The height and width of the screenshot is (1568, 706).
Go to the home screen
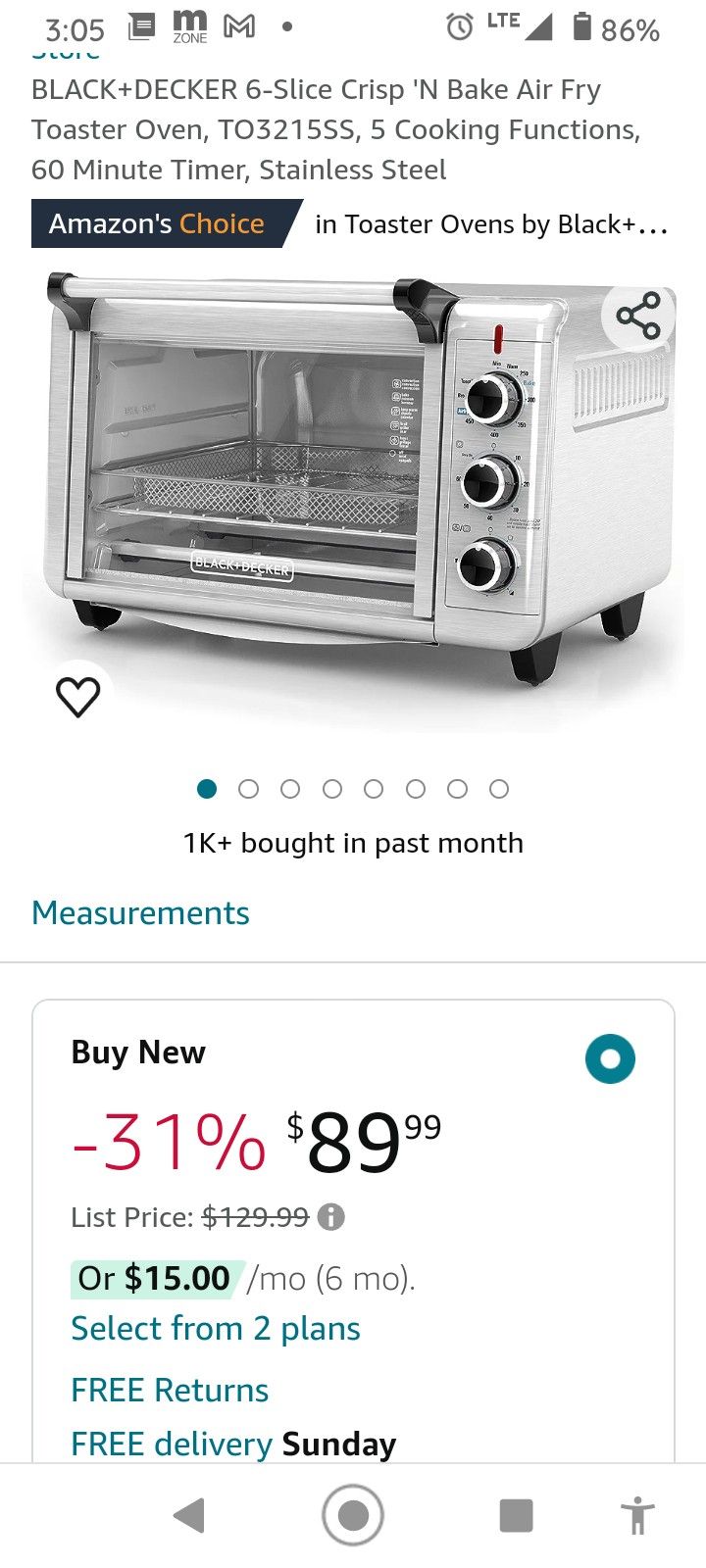pyautogui.click(x=353, y=1515)
